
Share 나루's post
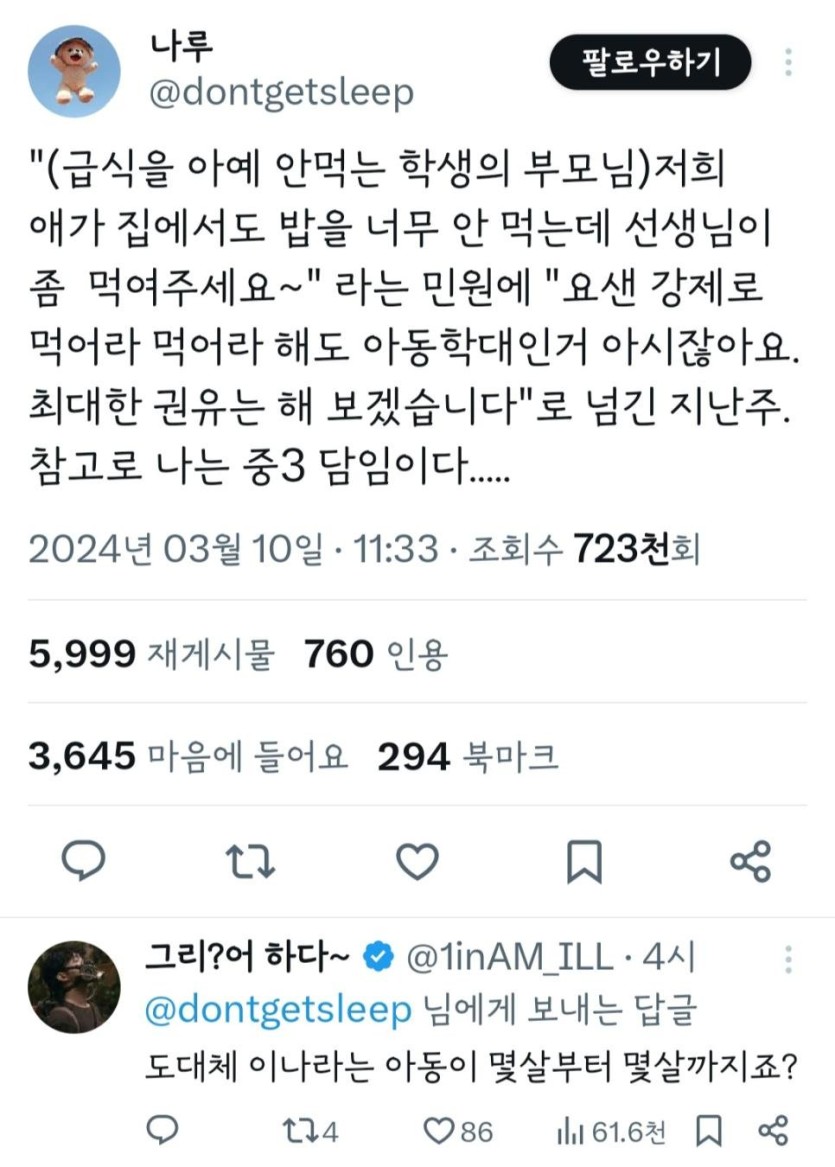click(750, 860)
